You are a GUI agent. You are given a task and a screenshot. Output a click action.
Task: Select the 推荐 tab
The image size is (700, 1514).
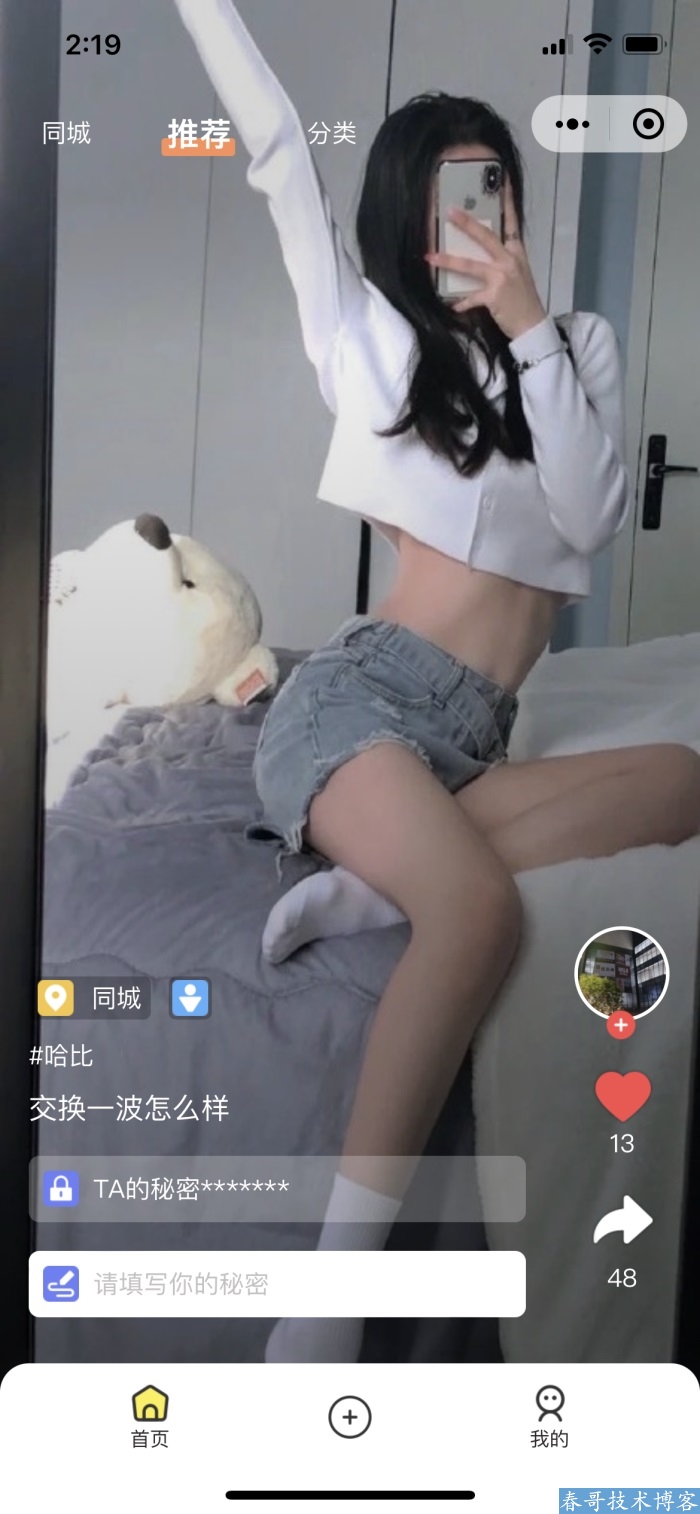(x=199, y=134)
